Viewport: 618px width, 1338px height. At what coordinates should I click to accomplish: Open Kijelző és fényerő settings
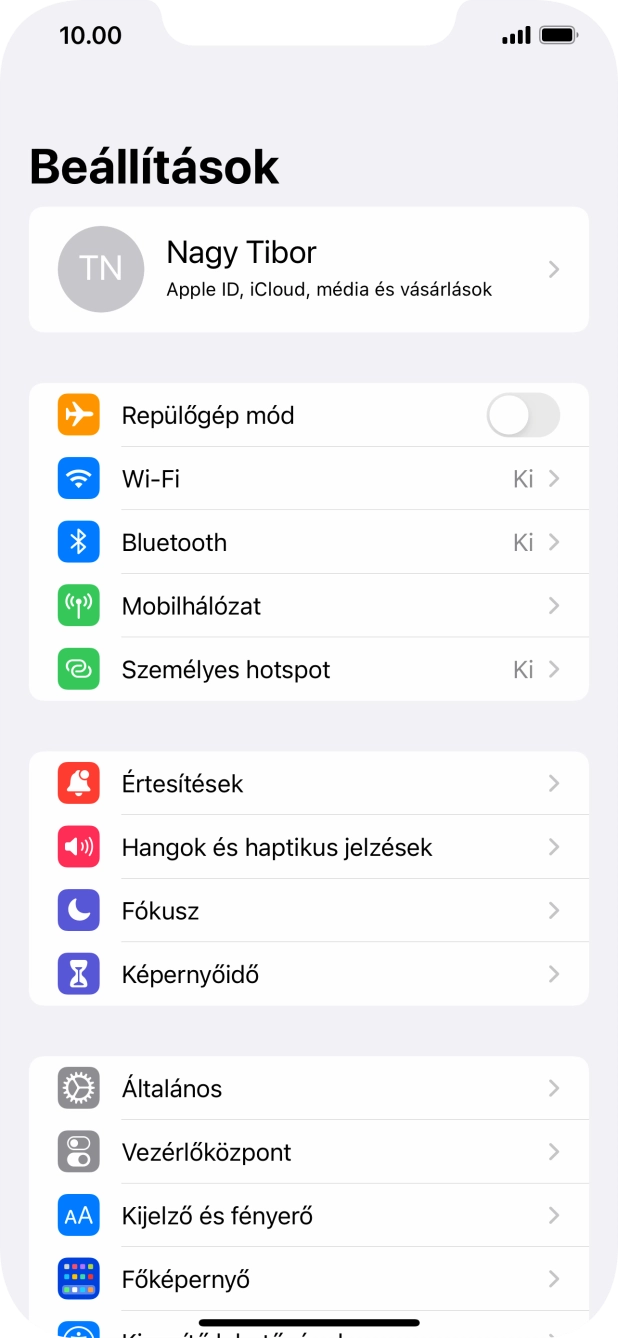pos(308,1216)
